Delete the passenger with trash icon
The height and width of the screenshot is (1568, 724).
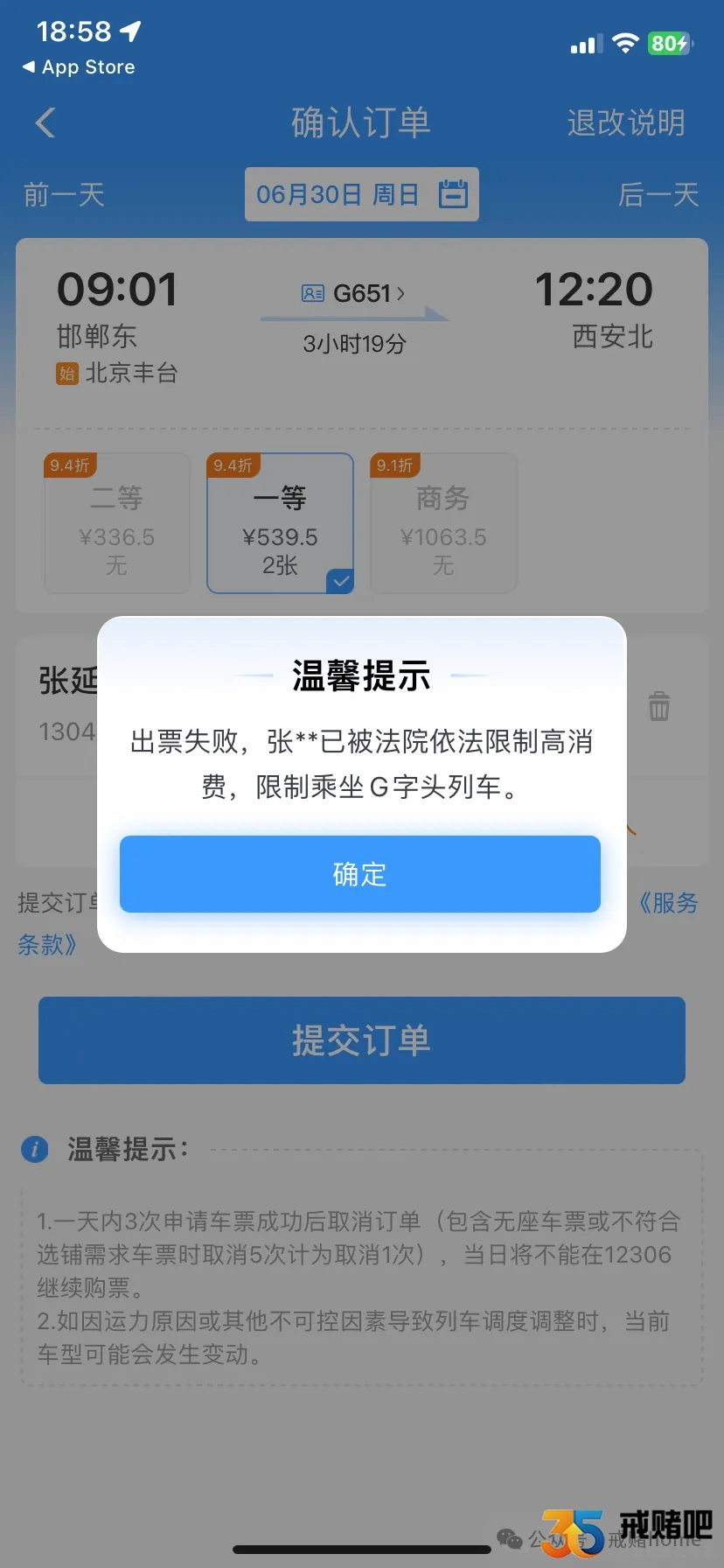659,705
